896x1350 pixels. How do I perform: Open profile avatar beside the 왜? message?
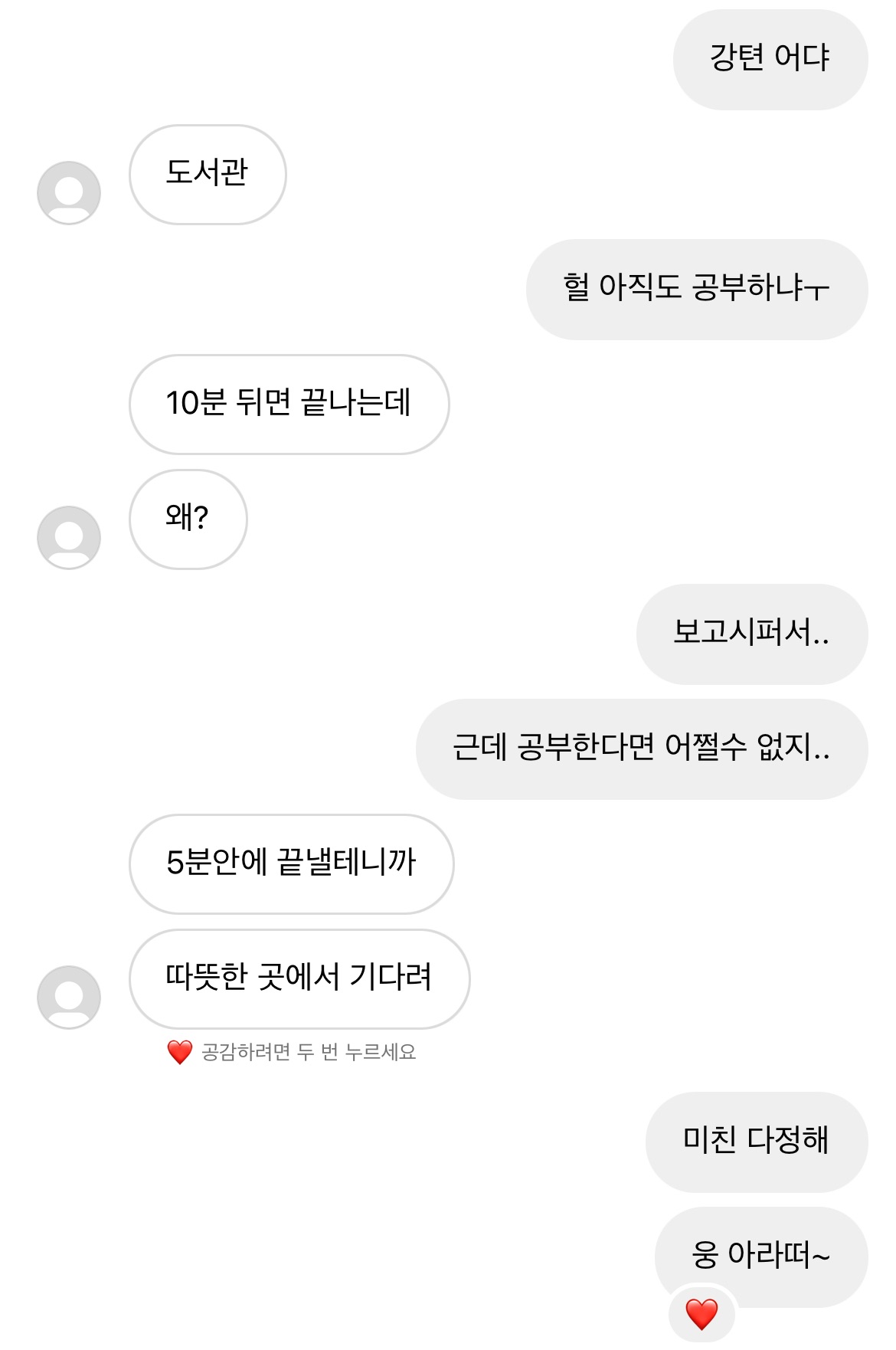pyautogui.click(x=69, y=537)
